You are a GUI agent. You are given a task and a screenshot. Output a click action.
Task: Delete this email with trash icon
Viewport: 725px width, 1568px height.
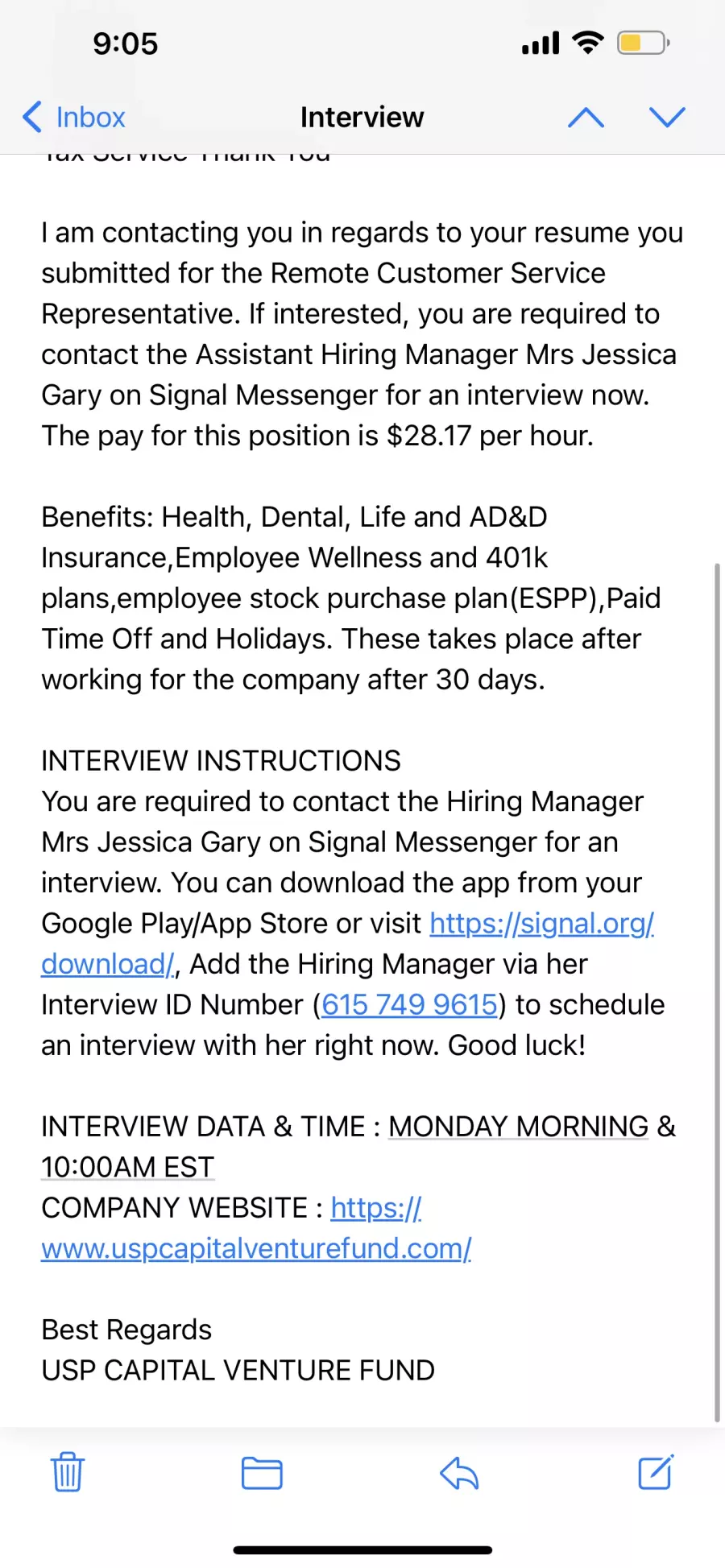click(68, 1472)
